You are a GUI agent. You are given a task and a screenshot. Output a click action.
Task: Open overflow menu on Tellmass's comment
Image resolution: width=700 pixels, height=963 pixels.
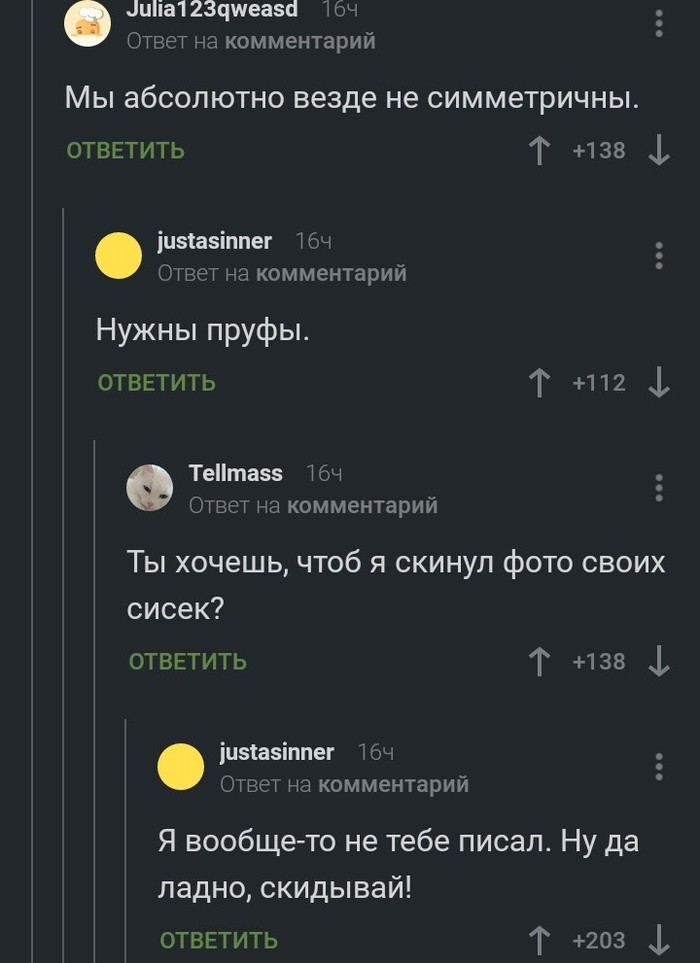pos(659,487)
